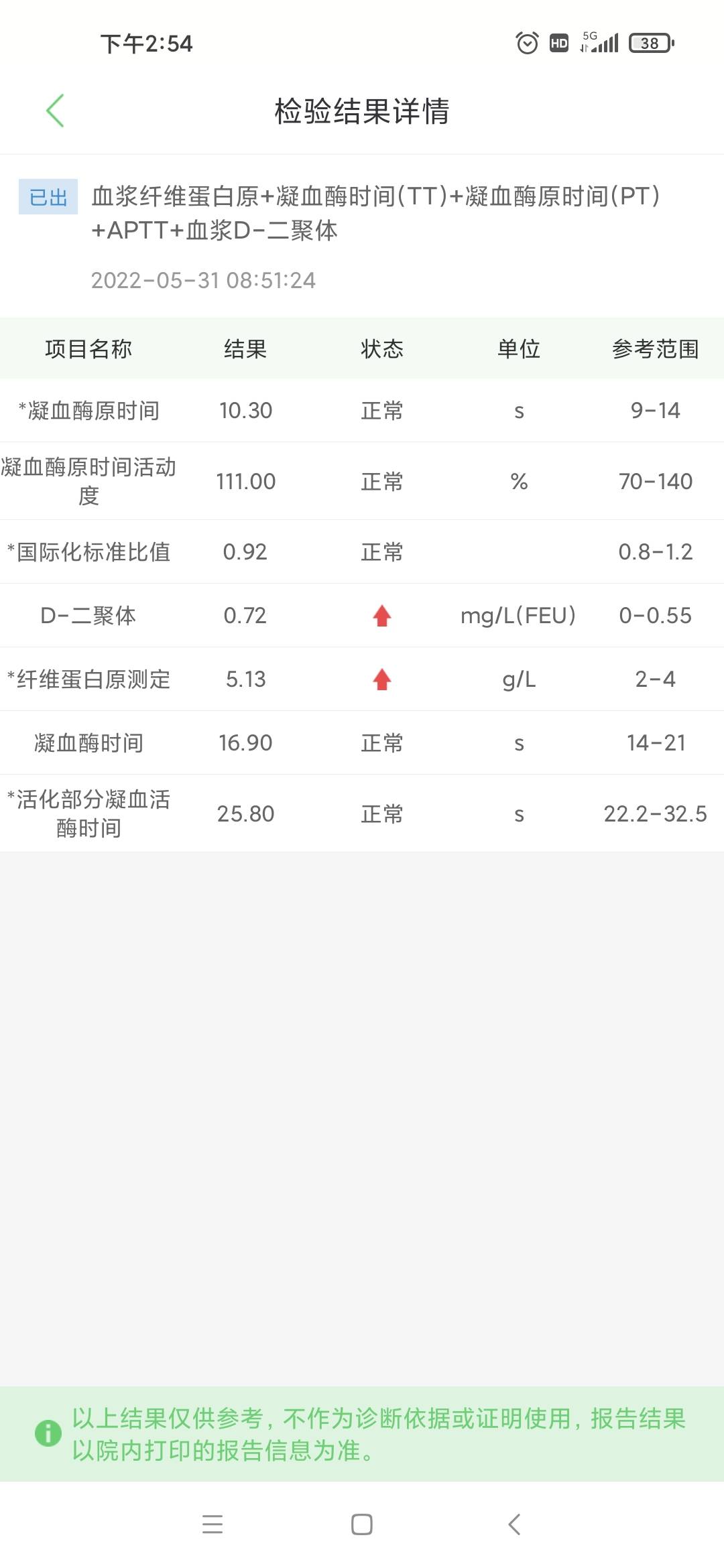Select the 参考范围 column header

(655, 349)
